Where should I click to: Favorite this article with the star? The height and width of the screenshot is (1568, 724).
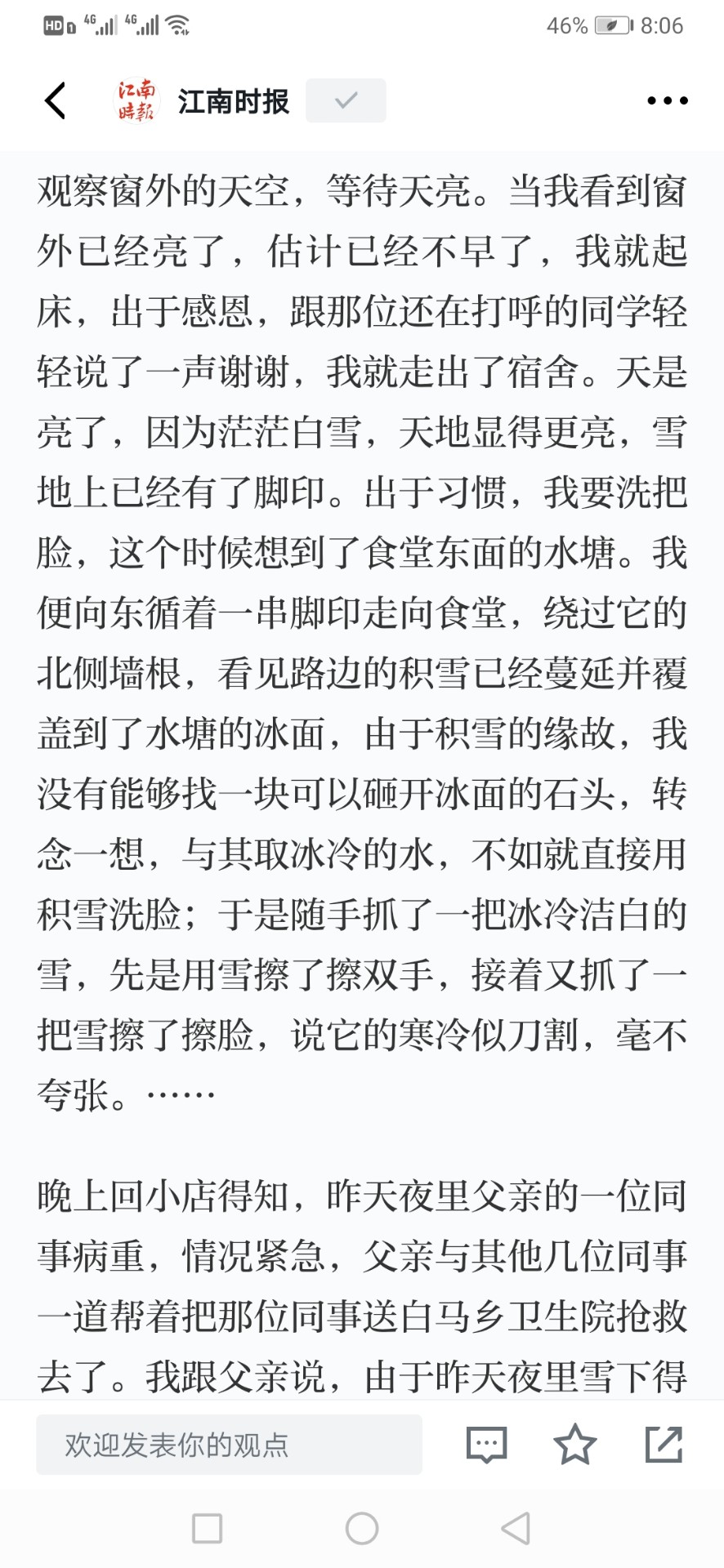[x=575, y=1444]
